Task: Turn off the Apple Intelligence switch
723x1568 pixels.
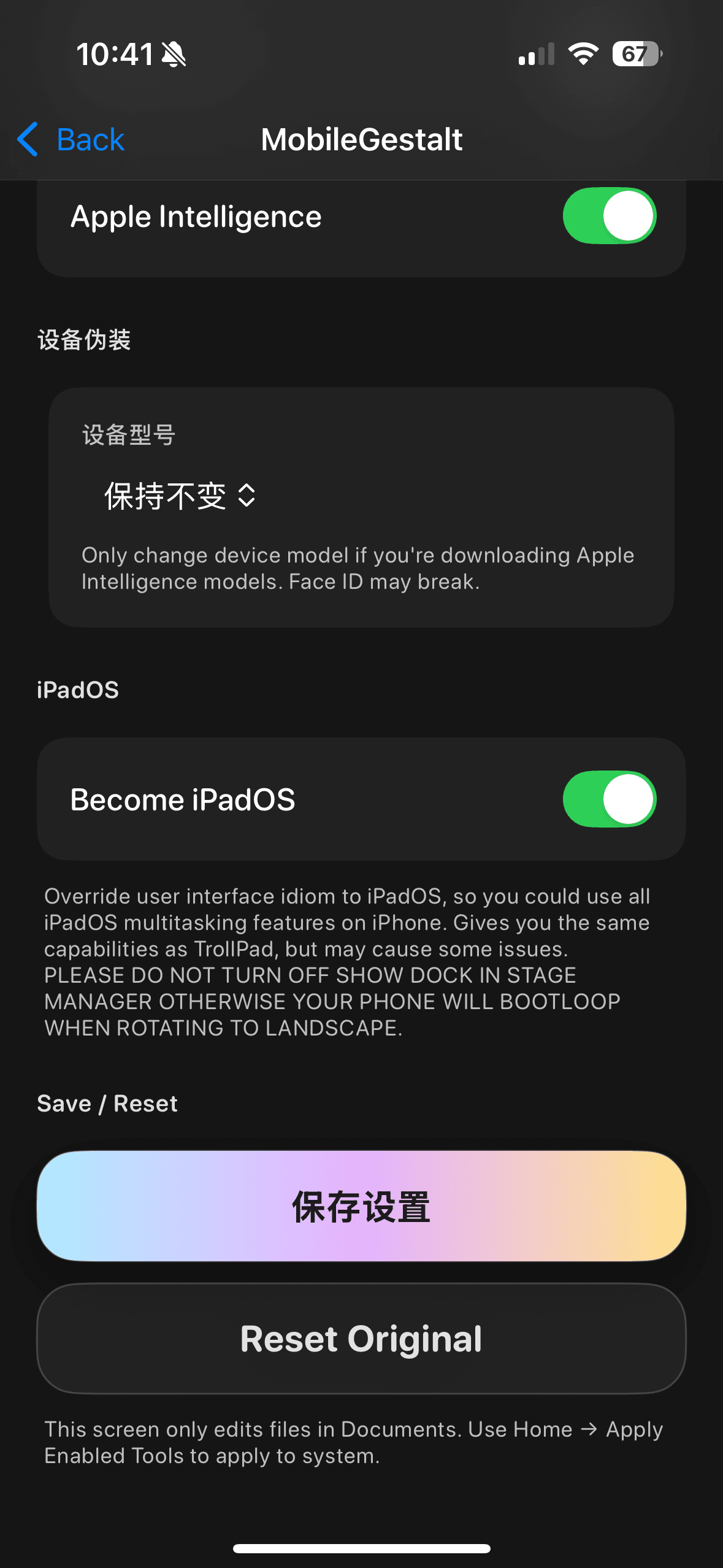Action: coord(609,217)
